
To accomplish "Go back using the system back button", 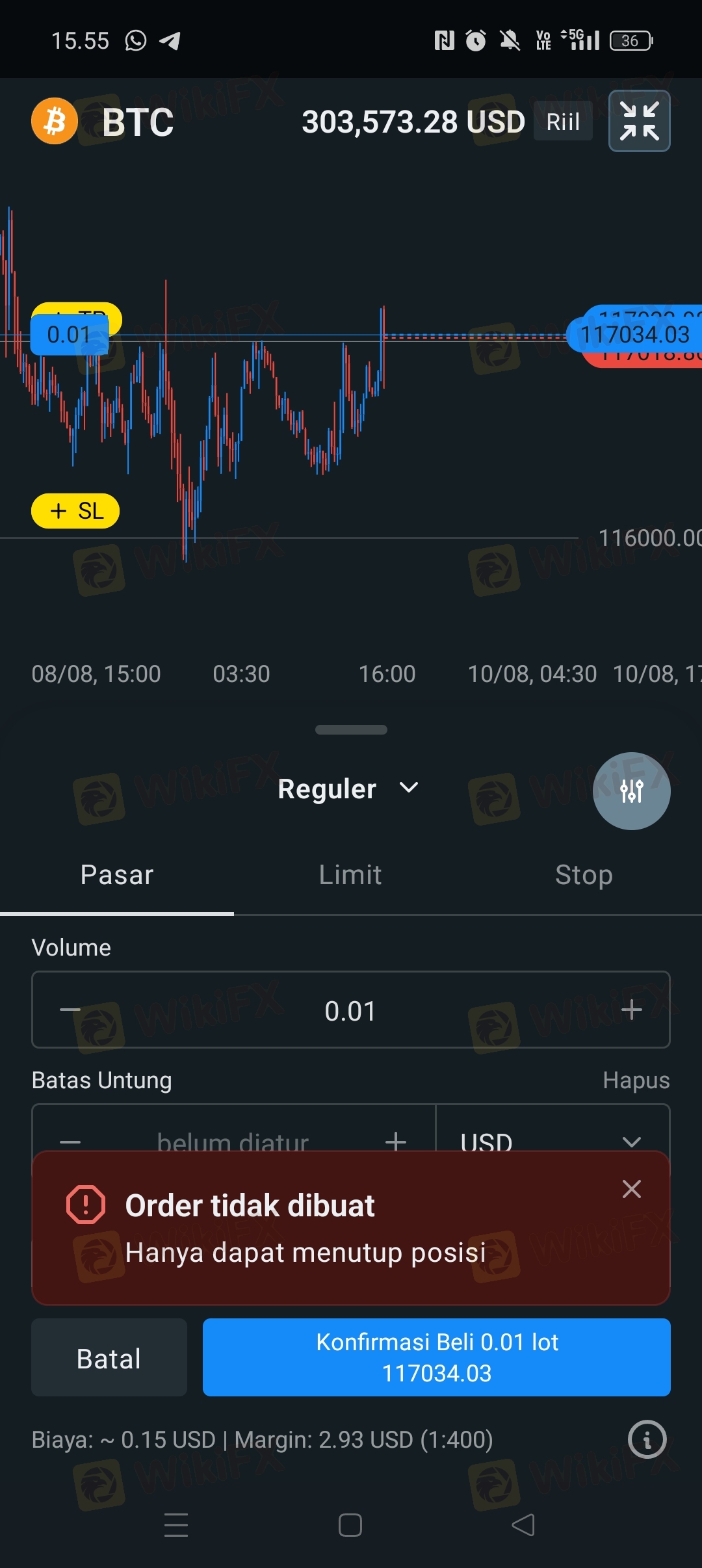I will [523, 1524].
